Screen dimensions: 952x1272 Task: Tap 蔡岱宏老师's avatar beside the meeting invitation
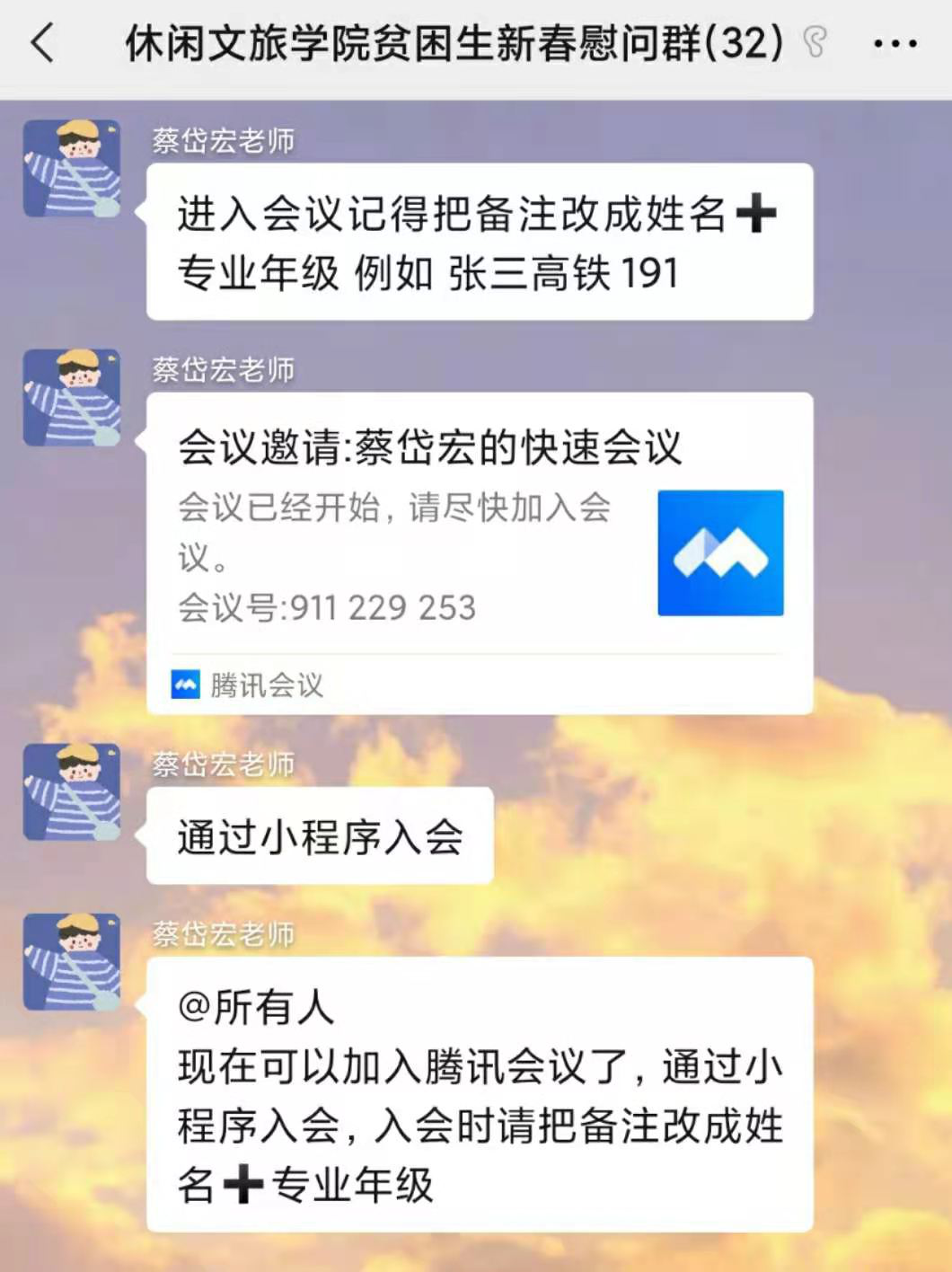[72, 398]
